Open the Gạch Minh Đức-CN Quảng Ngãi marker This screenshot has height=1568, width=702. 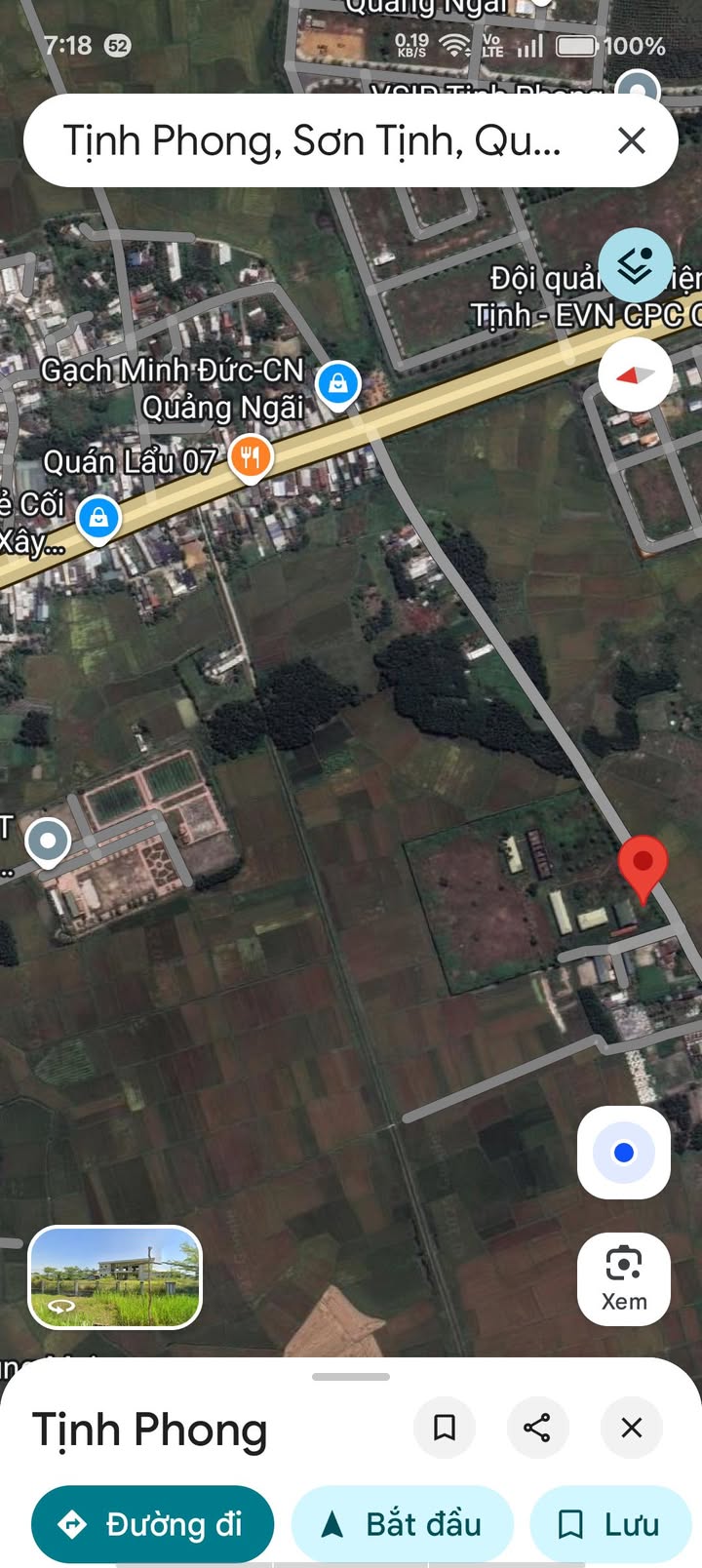338,383
